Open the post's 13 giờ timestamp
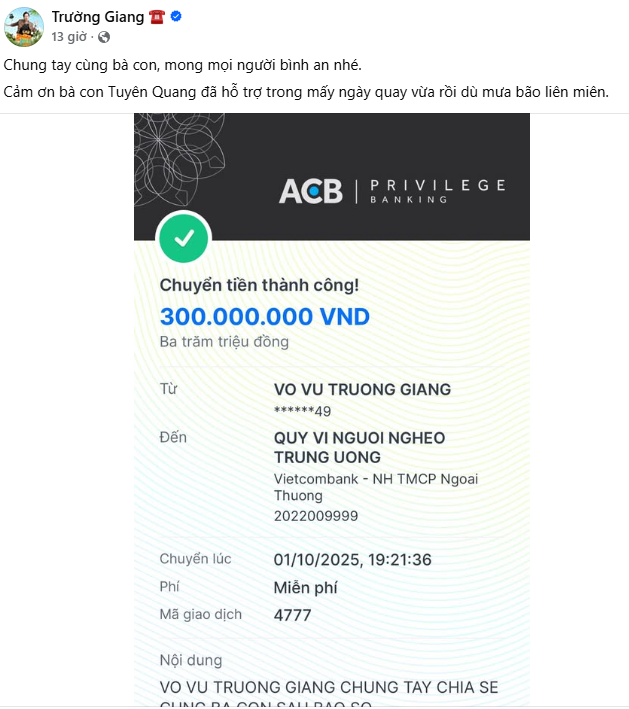Screen dimensions: 629x709 (x=69, y=36)
